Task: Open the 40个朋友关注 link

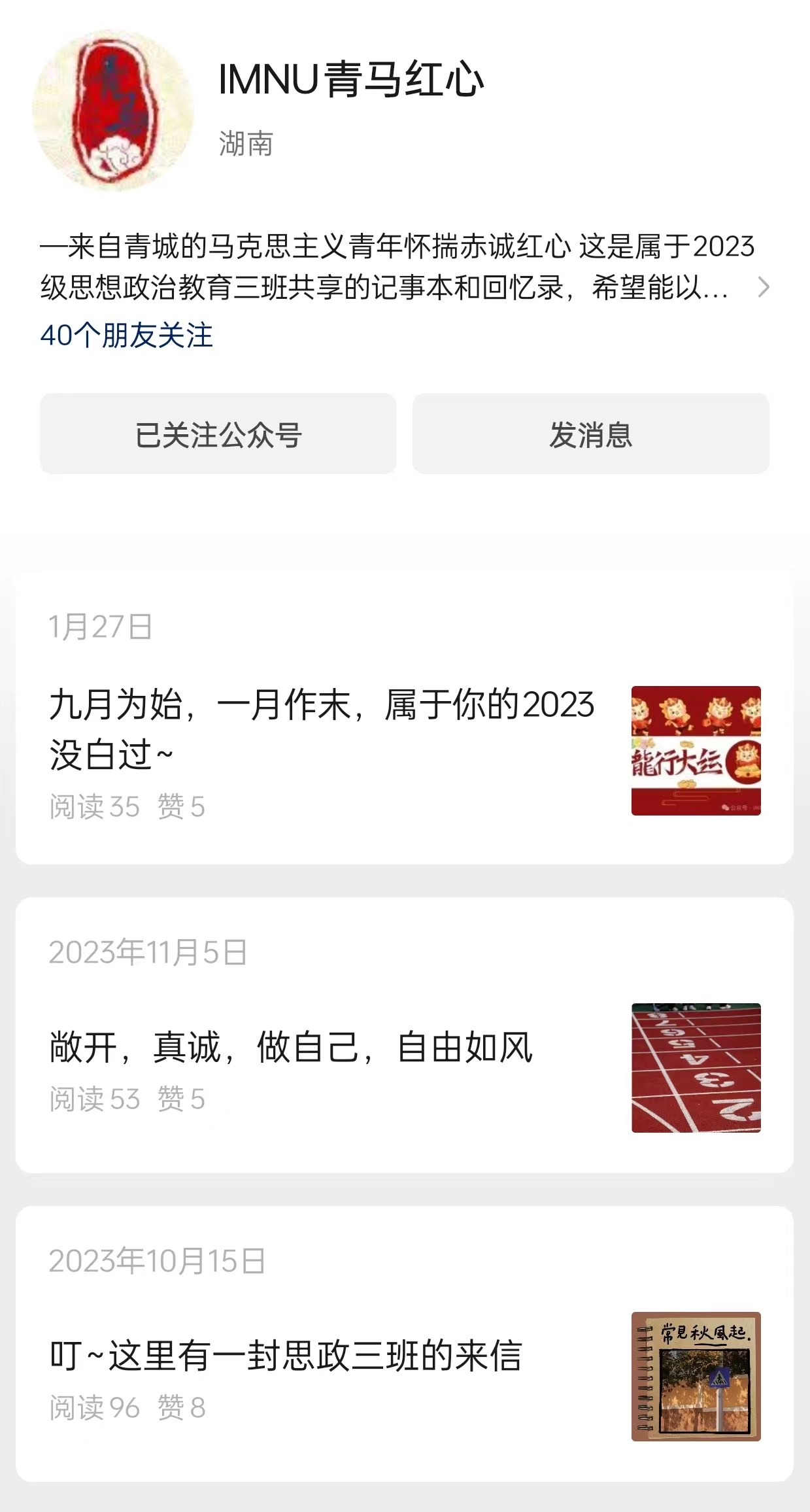Action: click(127, 335)
